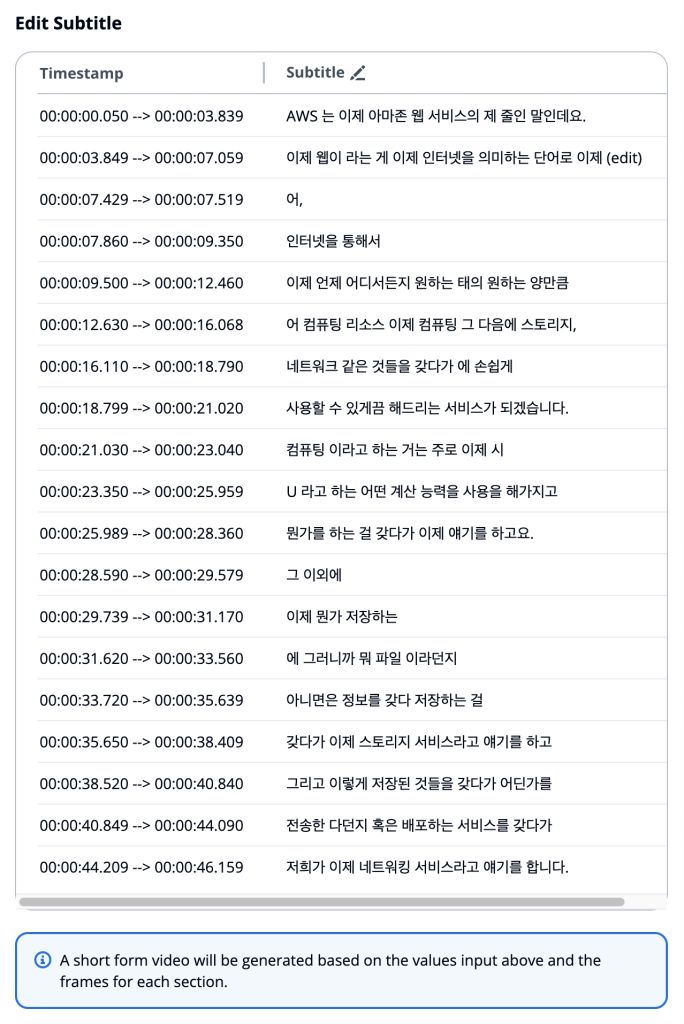Edit the subtitle starting with "AWS 는 이제"

(435, 116)
